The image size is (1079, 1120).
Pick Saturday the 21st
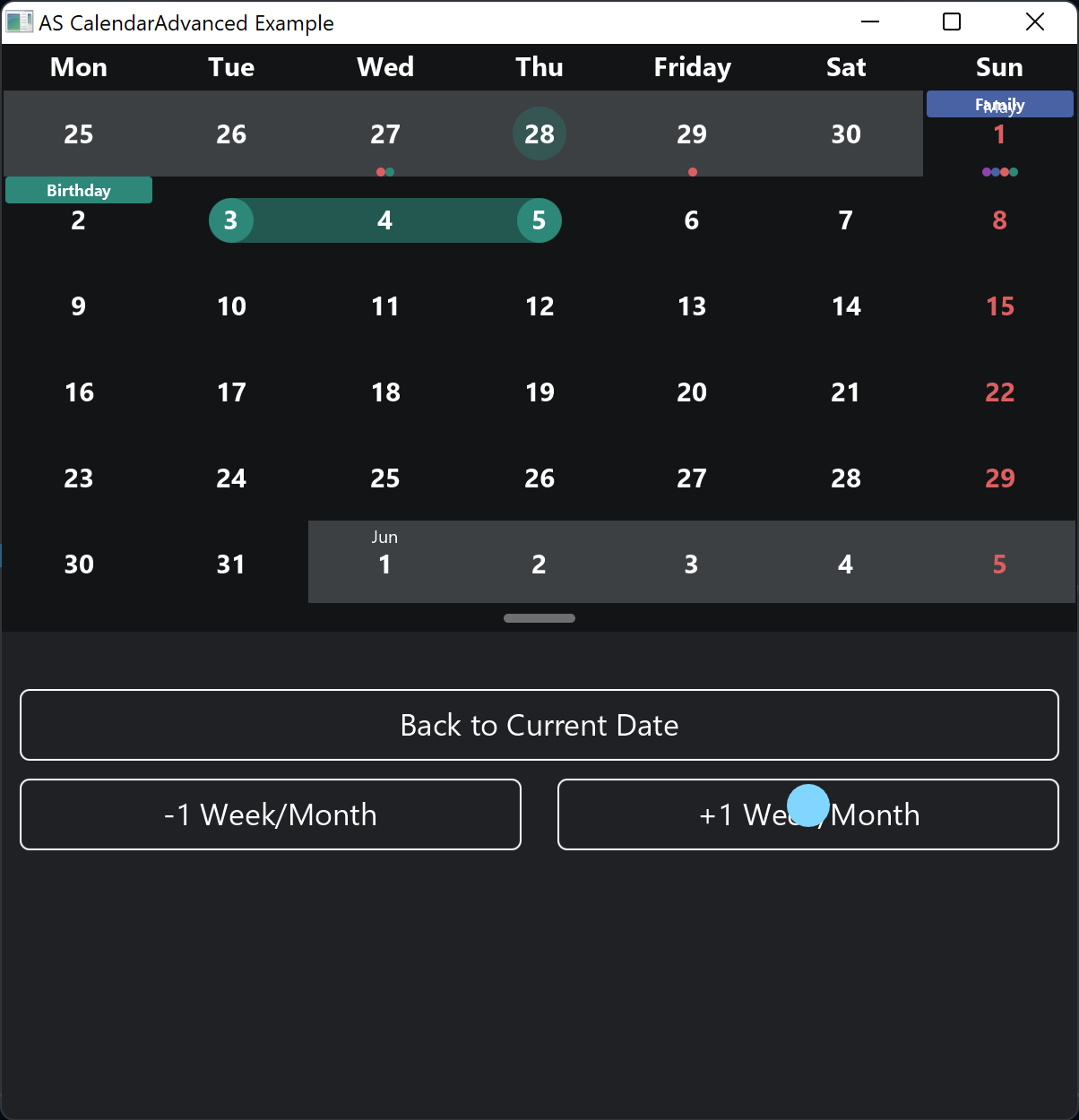pos(845,392)
